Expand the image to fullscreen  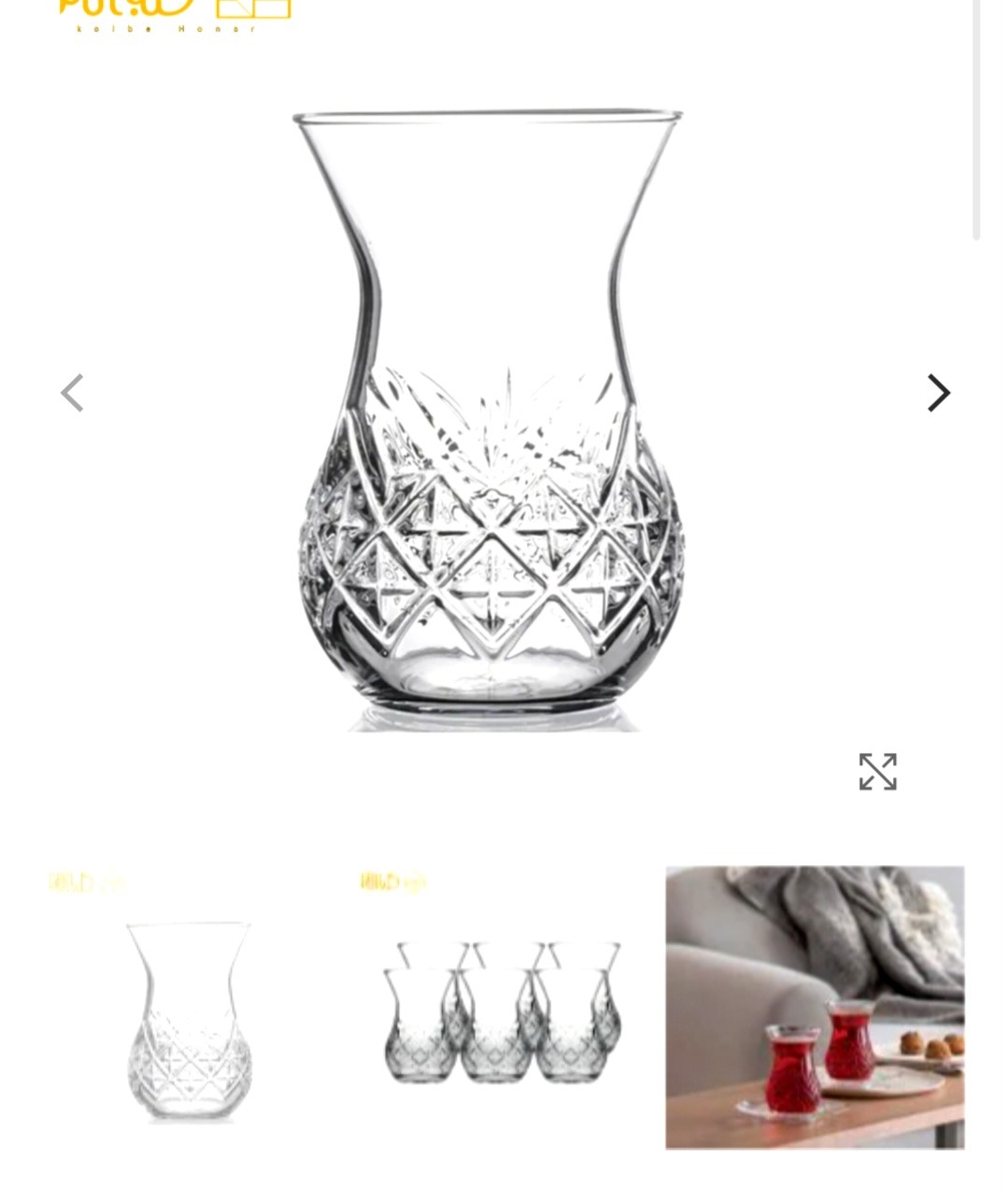(877, 772)
